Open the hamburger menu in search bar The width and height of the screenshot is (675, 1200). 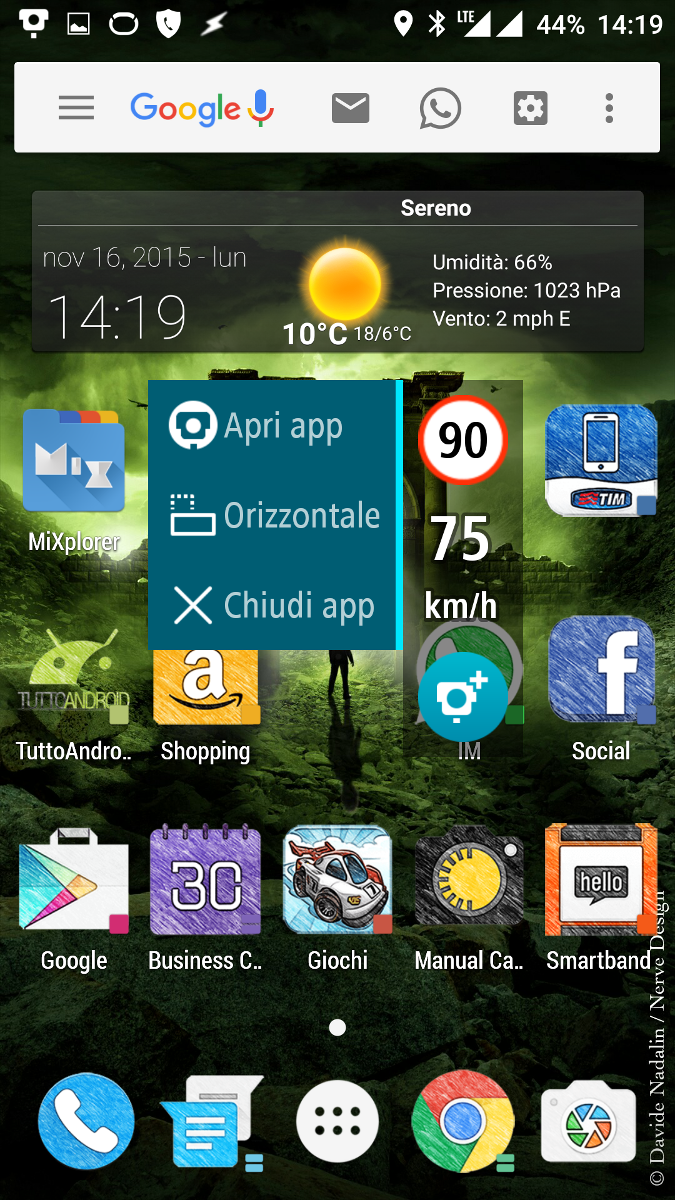coord(76,108)
